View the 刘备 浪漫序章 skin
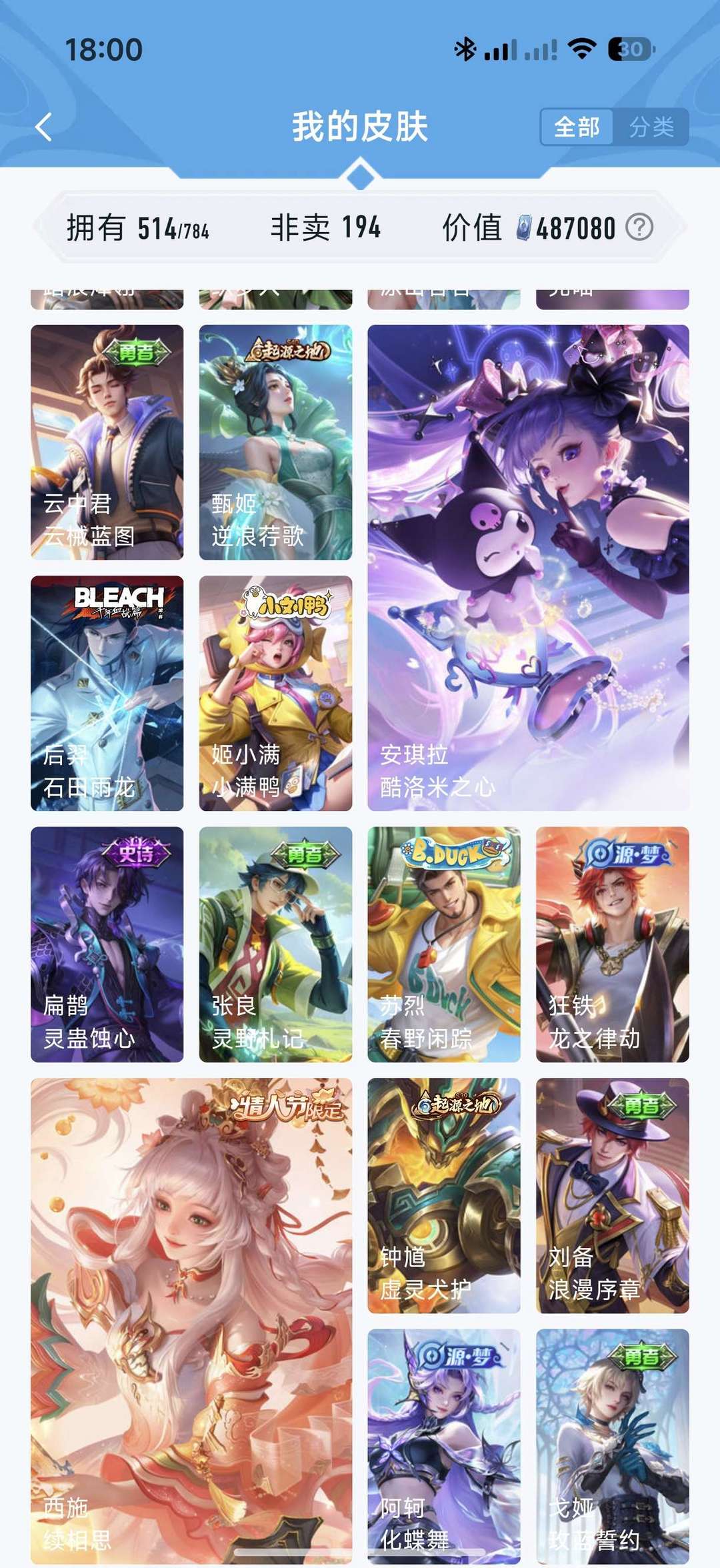This screenshot has width=720, height=1568. coord(613,1196)
